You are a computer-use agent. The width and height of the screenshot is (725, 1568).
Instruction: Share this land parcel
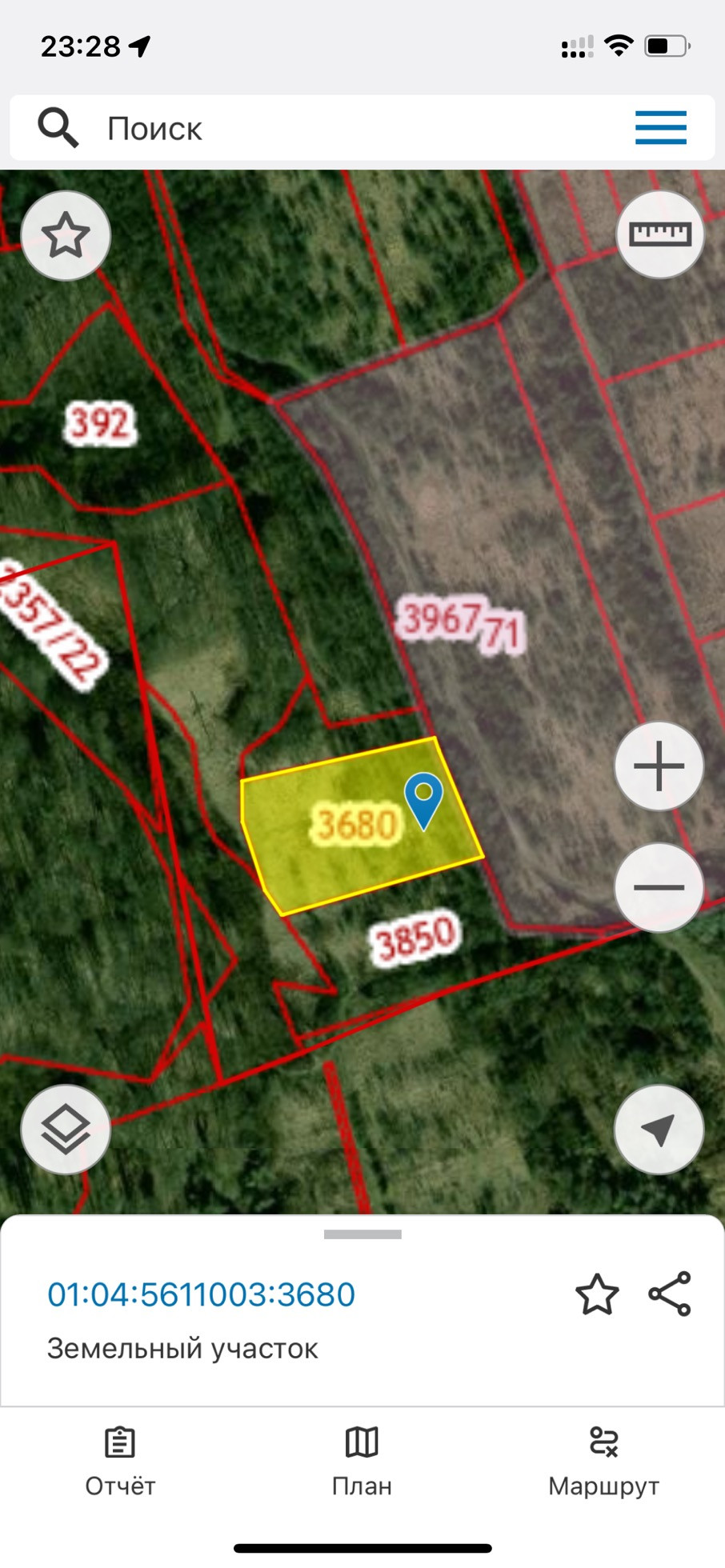tap(670, 1294)
